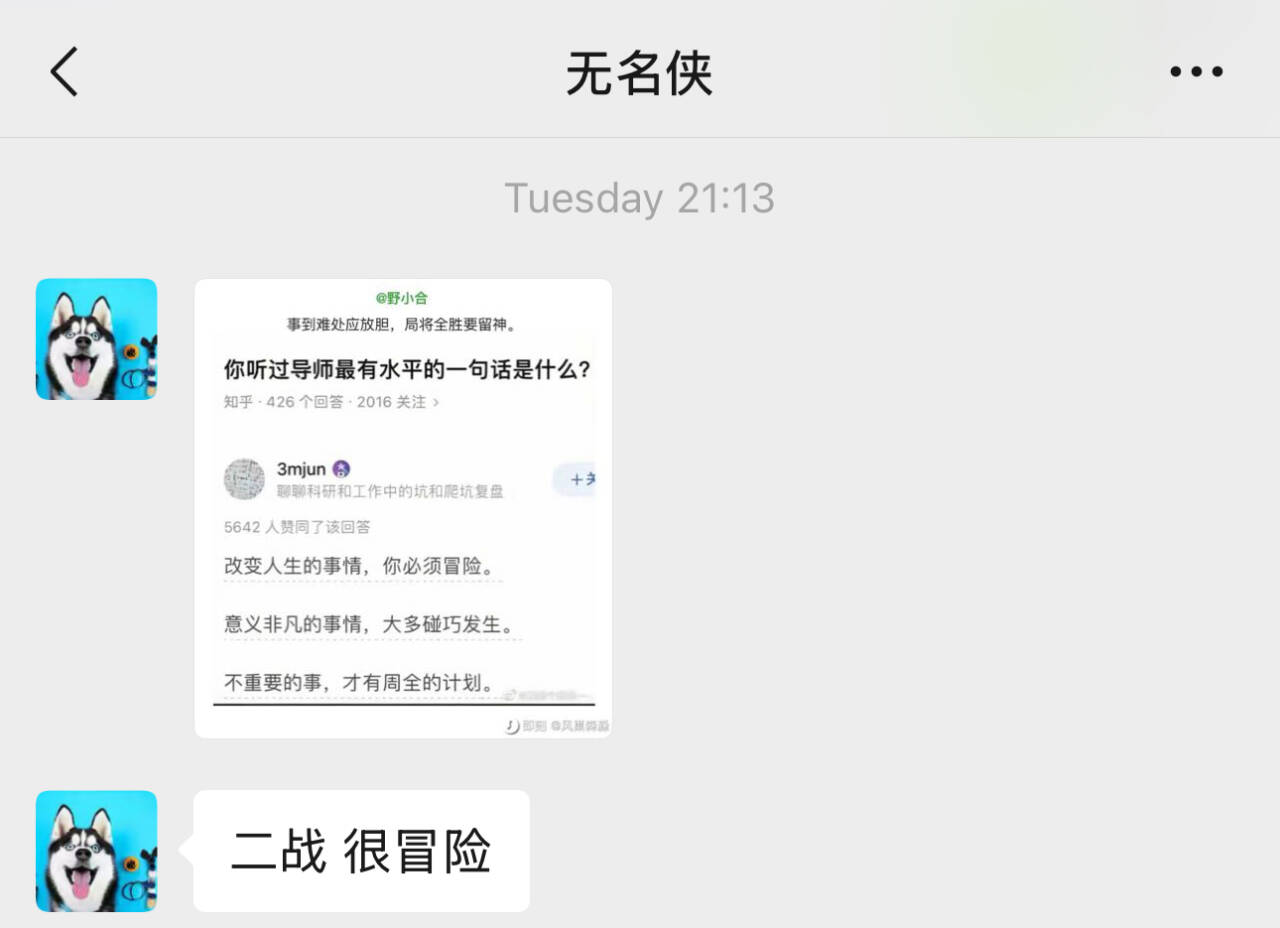Screen dimensions: 1280x928
Task: Open the shared Zhihu screenshot image
Action: click(x=403, y=508)
